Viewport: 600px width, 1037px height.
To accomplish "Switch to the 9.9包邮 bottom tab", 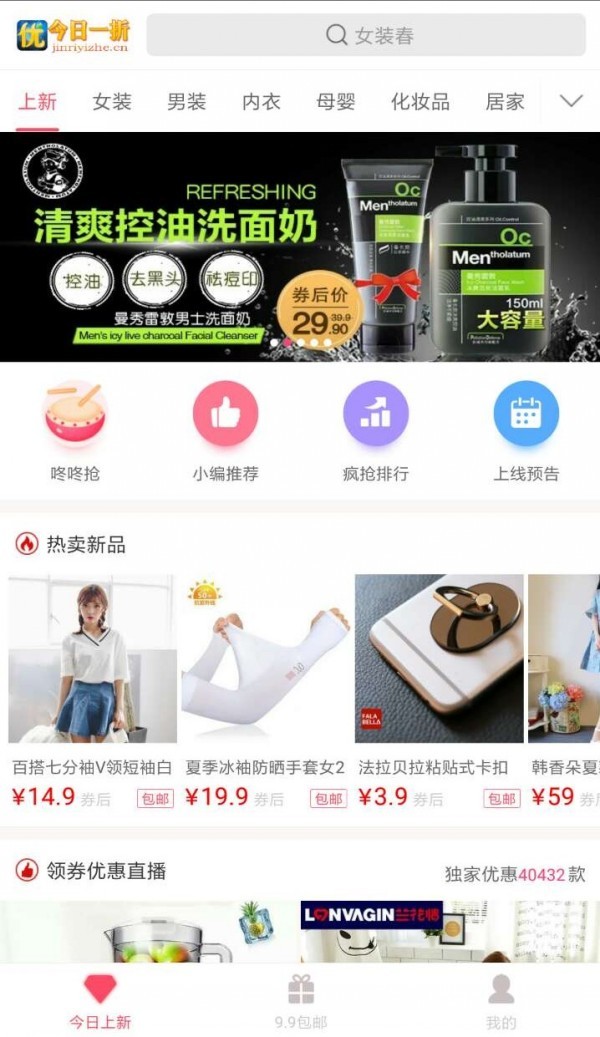I will 301,1000.
